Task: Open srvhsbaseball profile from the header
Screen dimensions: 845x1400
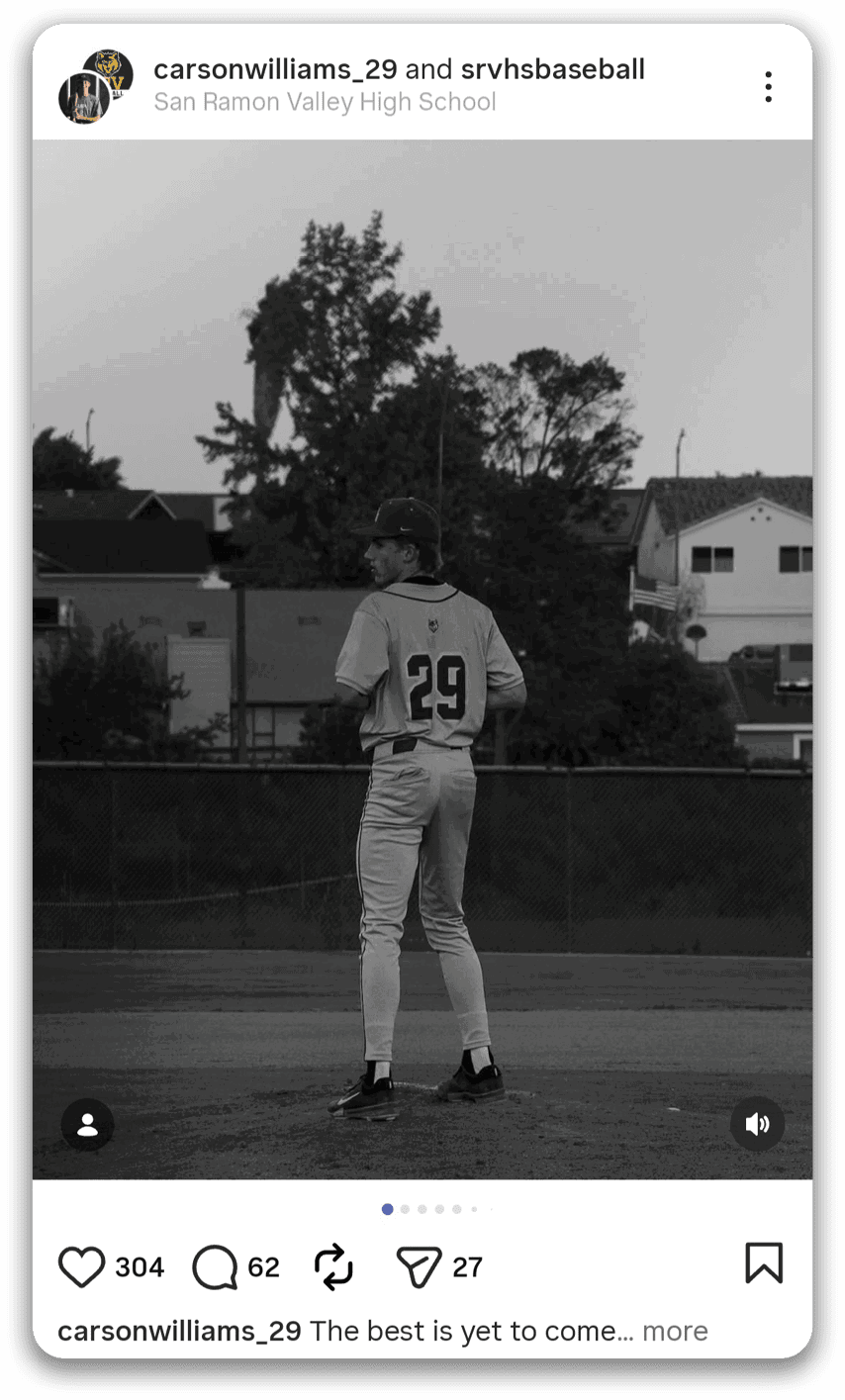Action: click(553, 69)
